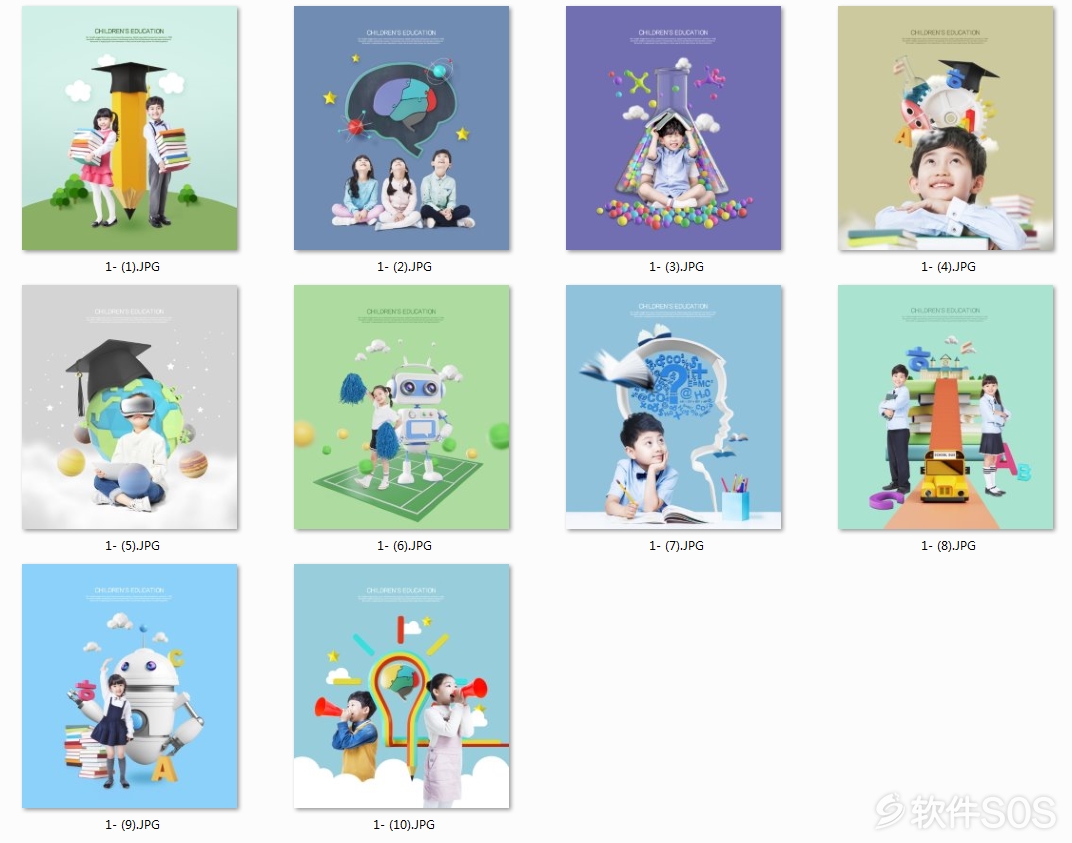Open the thumbnail 1- (9).JPG
Screen dimensions: 1072x843
130,686
